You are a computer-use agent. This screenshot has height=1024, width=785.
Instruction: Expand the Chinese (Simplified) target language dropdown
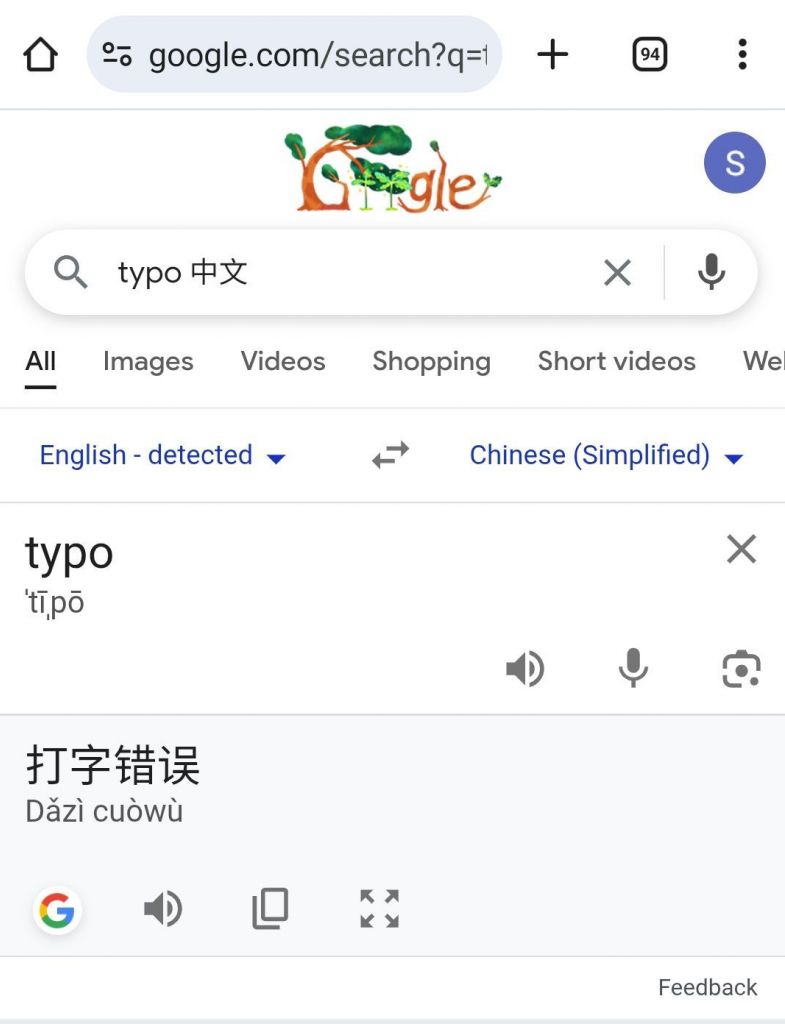click(607, 455)
